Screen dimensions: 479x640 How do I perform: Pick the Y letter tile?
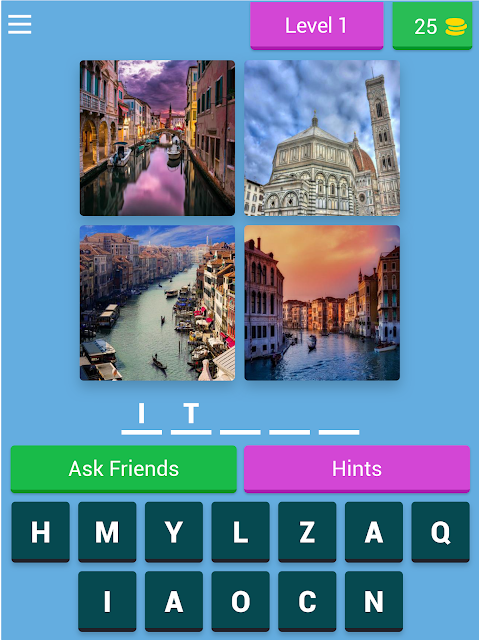(174, 532)
